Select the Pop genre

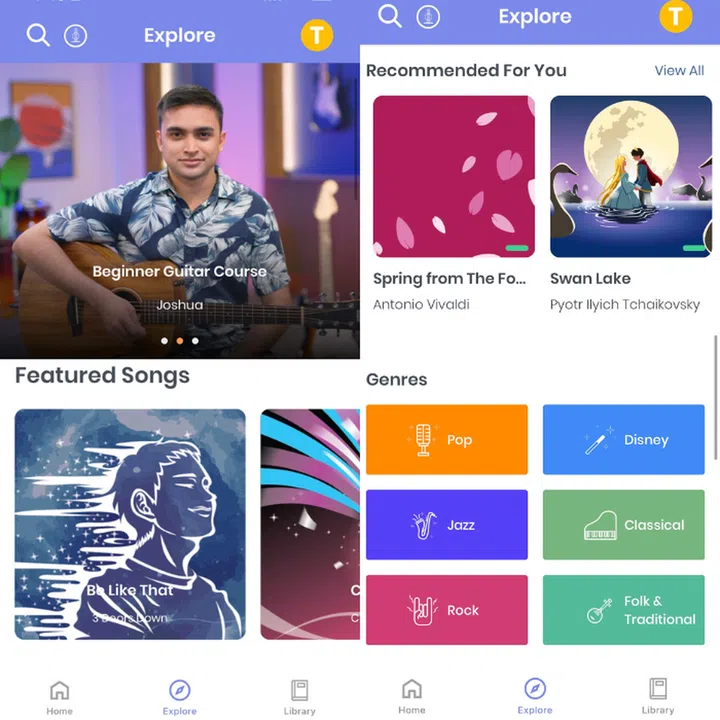(446, 440)
